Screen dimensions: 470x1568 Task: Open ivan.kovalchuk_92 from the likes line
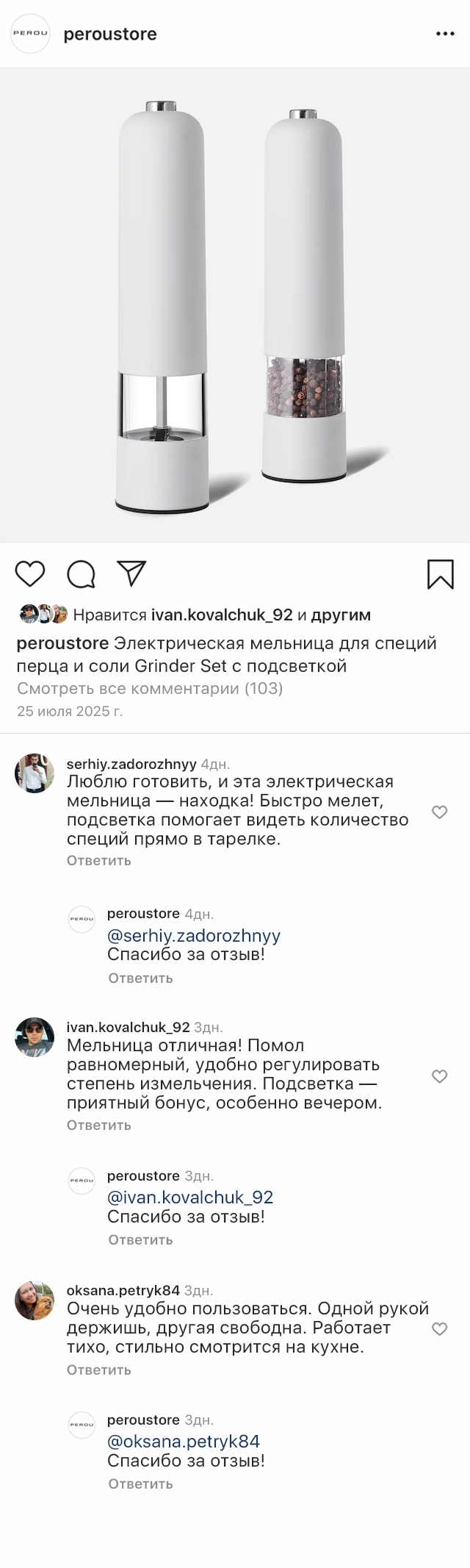(222, 615)
